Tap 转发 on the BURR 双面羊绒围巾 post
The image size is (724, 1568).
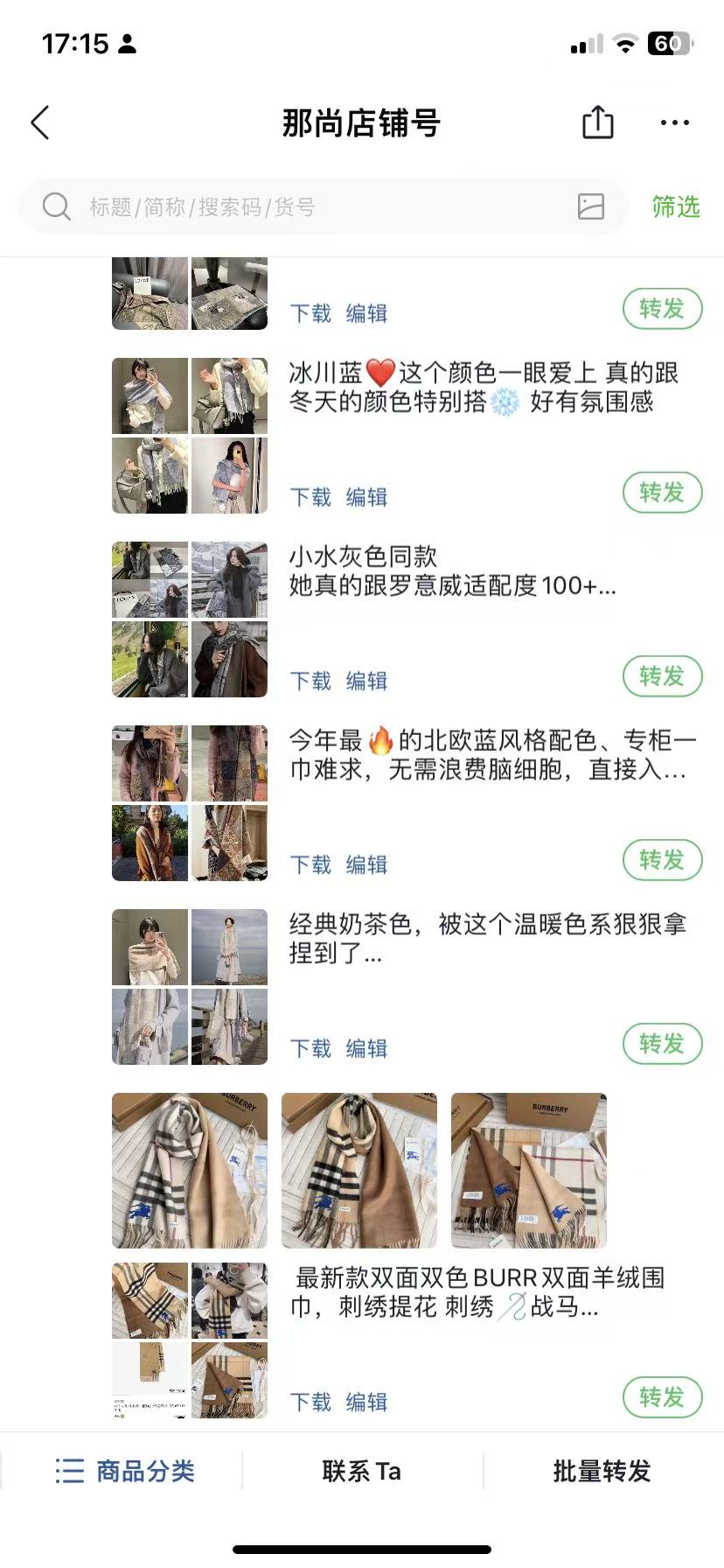pos(662,1397)
